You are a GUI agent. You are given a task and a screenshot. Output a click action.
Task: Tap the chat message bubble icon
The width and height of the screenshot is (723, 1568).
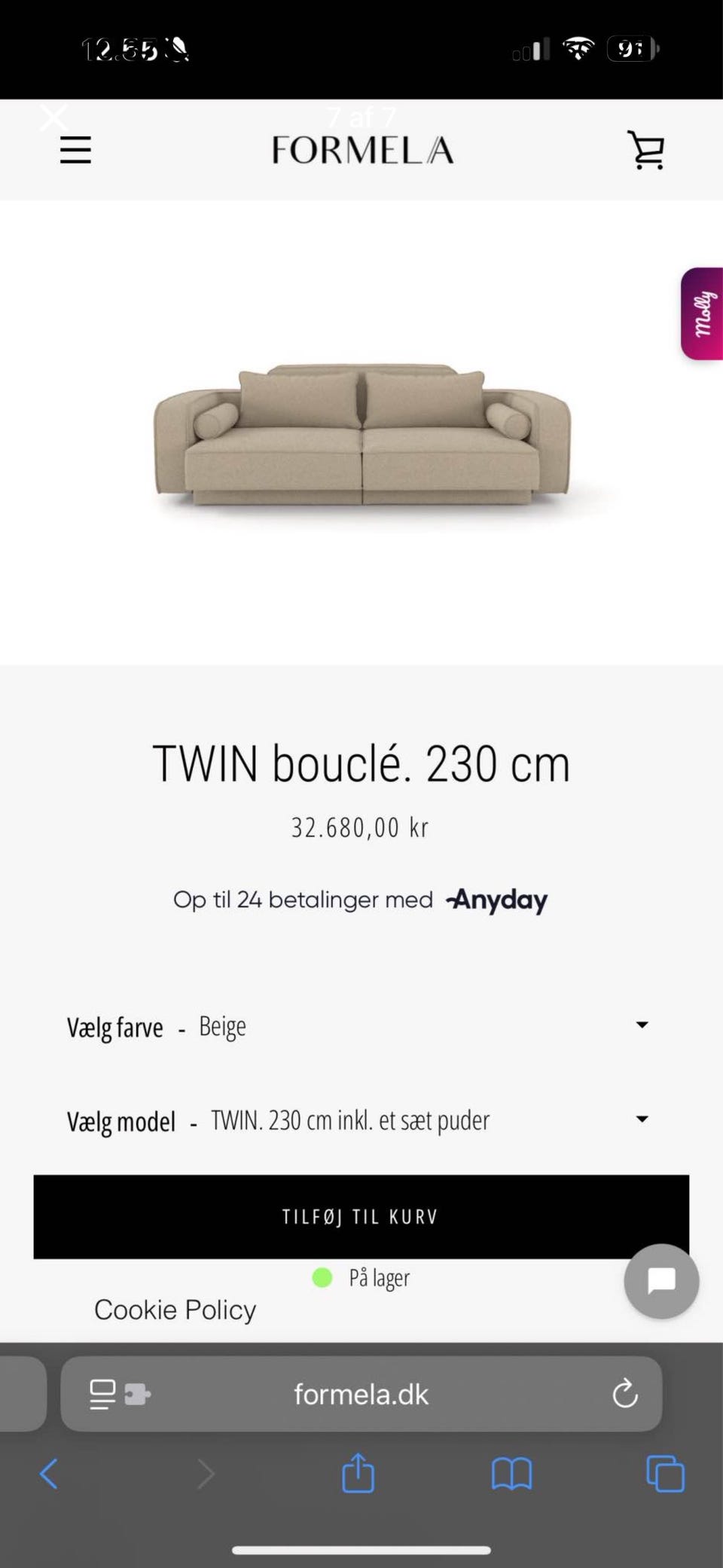pyautogui.click(x=660, y=1282)
